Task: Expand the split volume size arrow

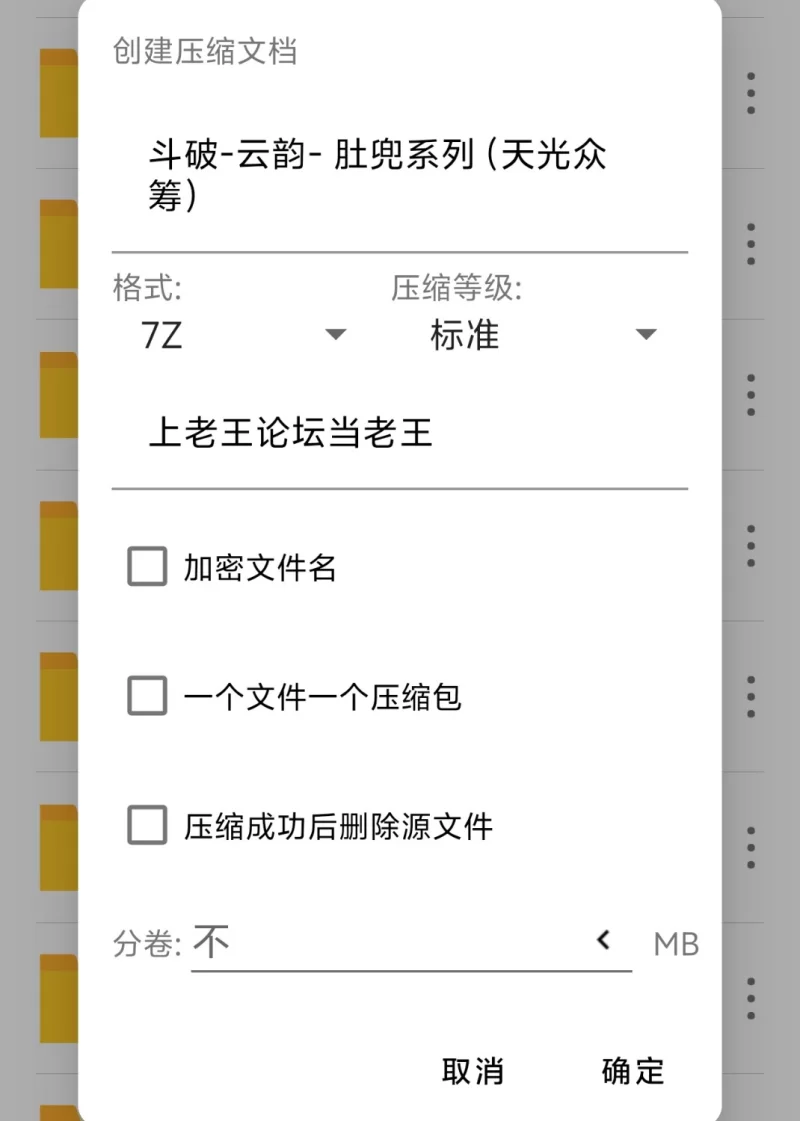Action: (x=604, y=940)
